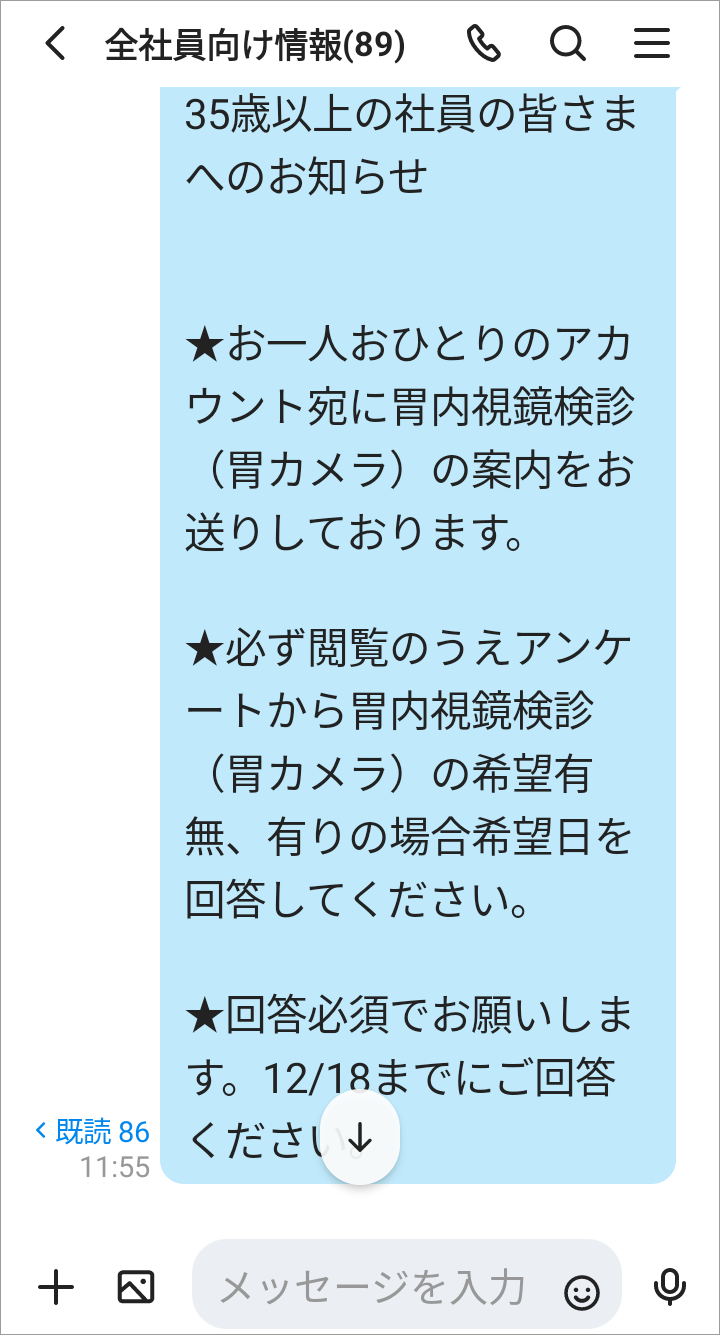
Task: Record a voice message
Action: (669, 1287)
